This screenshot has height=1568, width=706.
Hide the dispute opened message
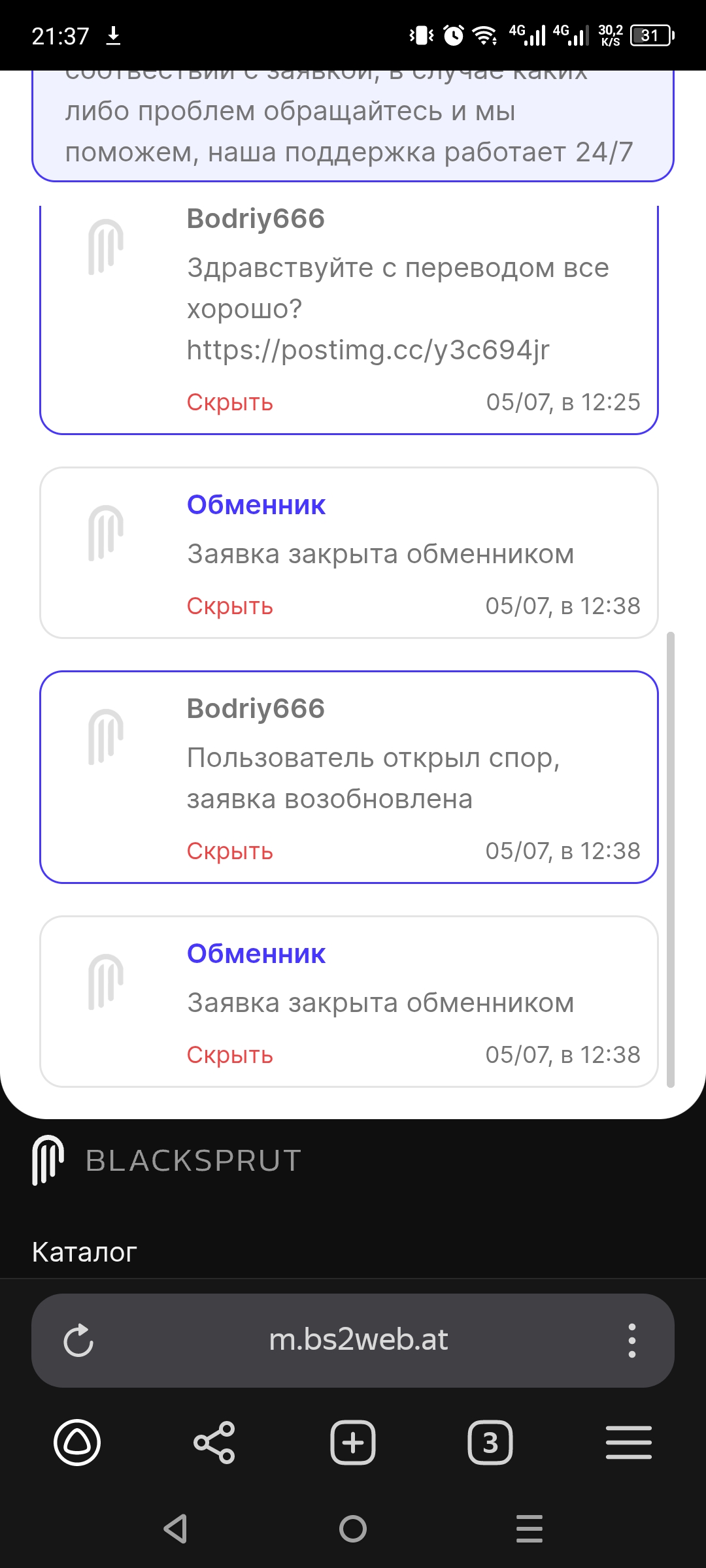[230, 851]
